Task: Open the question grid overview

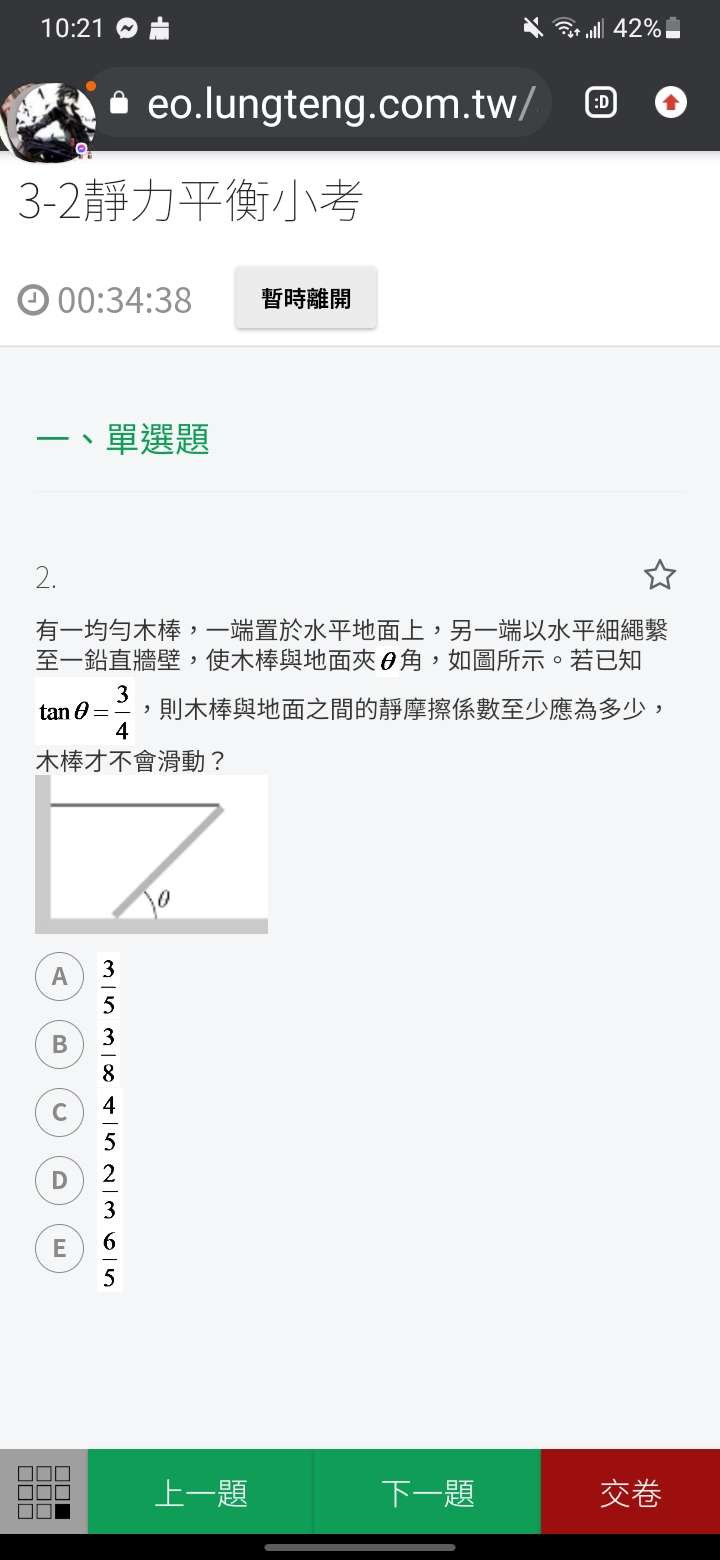Action: tap(44, 1492)
